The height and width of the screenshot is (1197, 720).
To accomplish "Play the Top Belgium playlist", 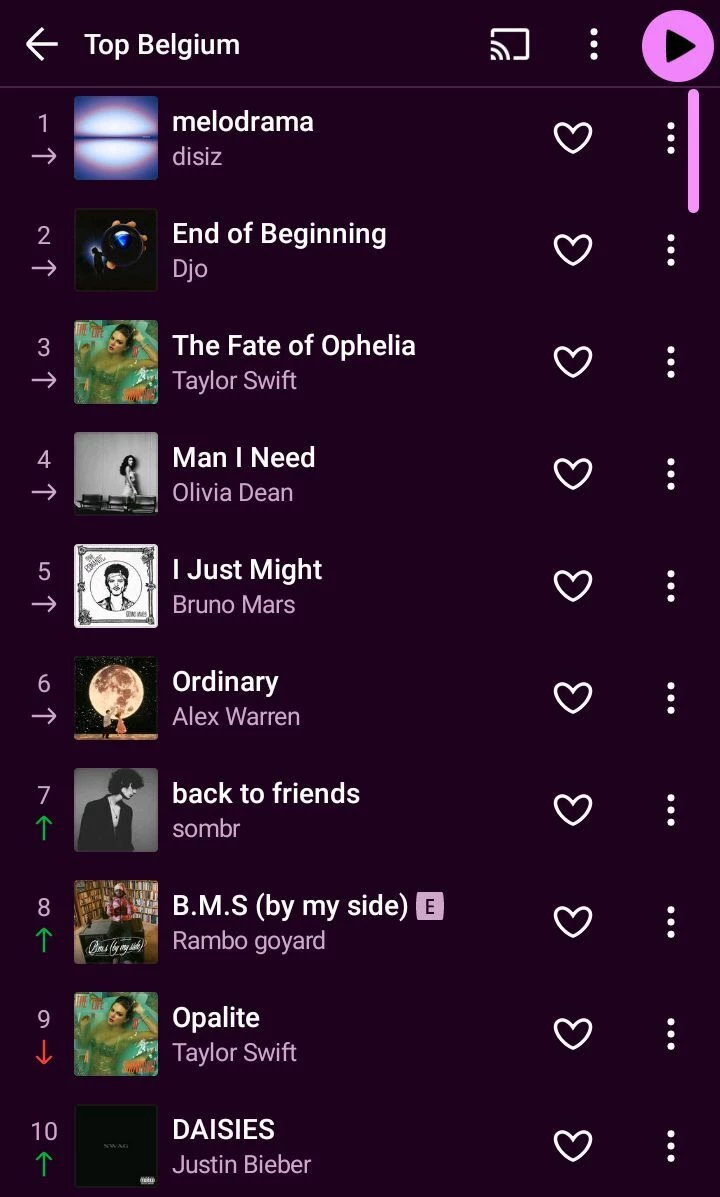I will pos(677,46).
